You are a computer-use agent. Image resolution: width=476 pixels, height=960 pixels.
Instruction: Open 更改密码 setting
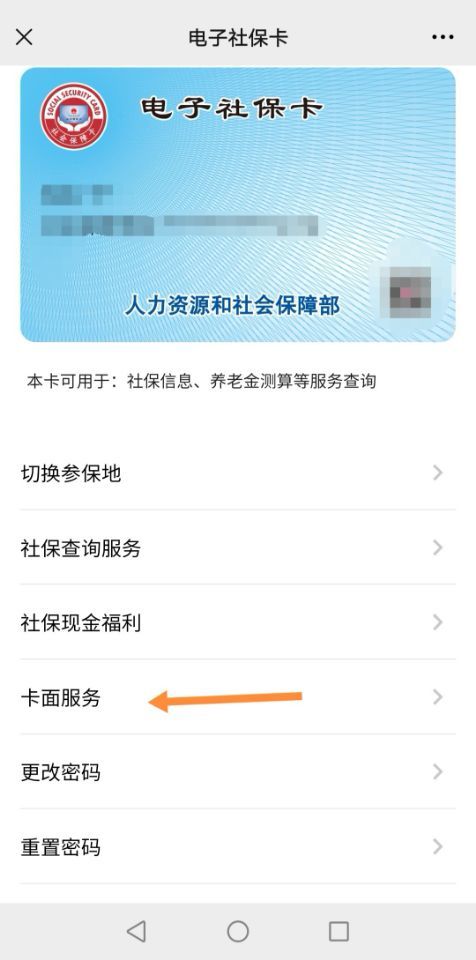238,771
